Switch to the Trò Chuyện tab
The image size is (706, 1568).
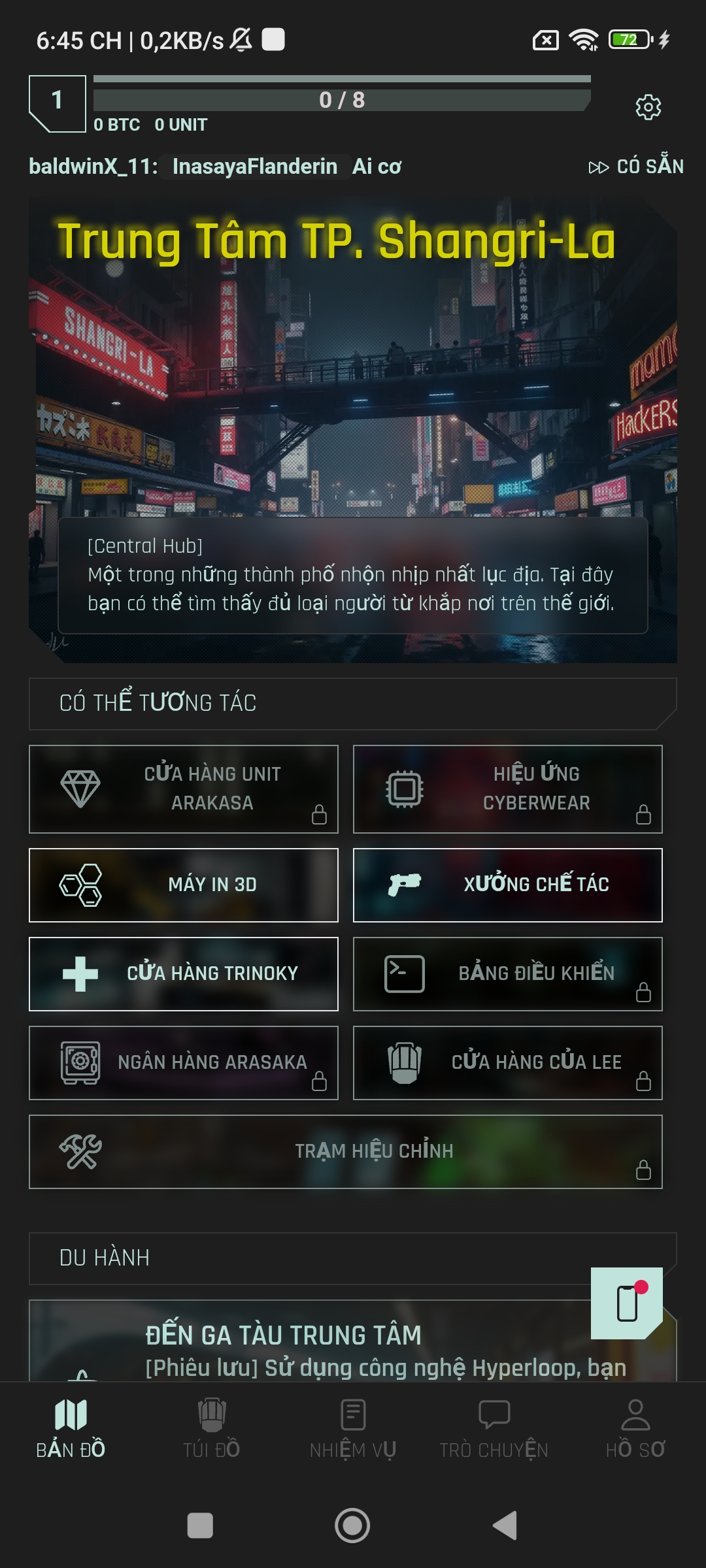pyautogui.click(x=494, y=1429)
